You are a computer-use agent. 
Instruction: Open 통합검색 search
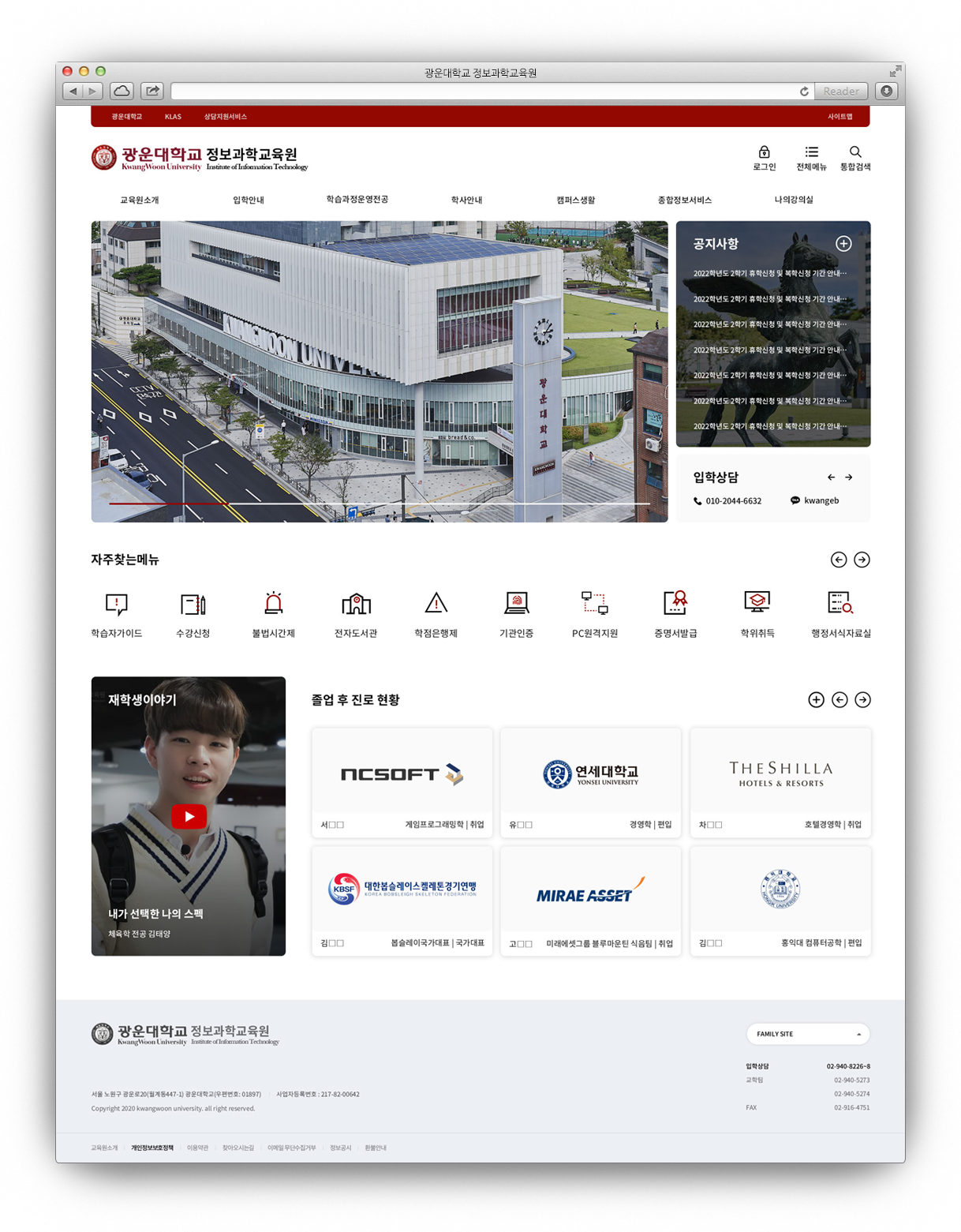pos(855,157)
